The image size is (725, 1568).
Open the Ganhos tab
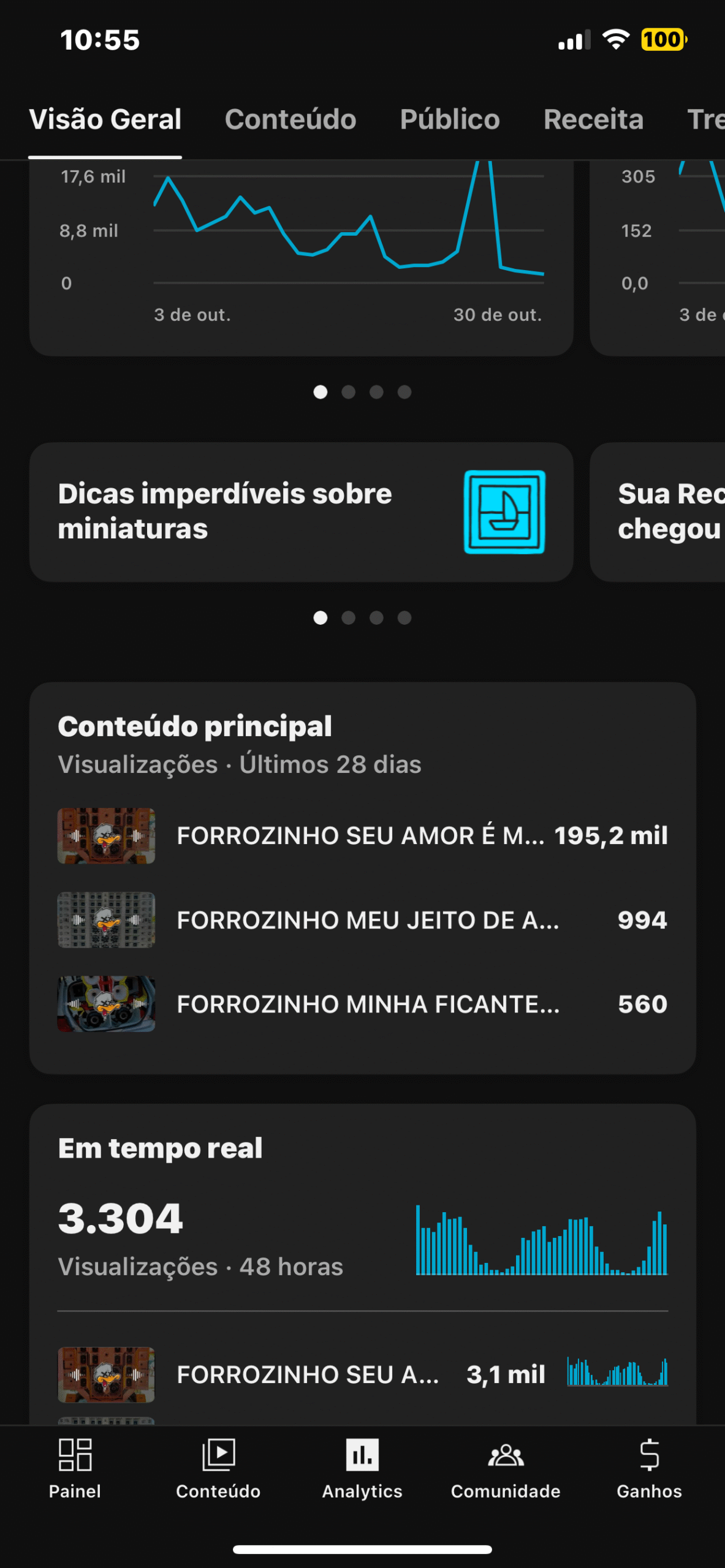(649, 1468)
